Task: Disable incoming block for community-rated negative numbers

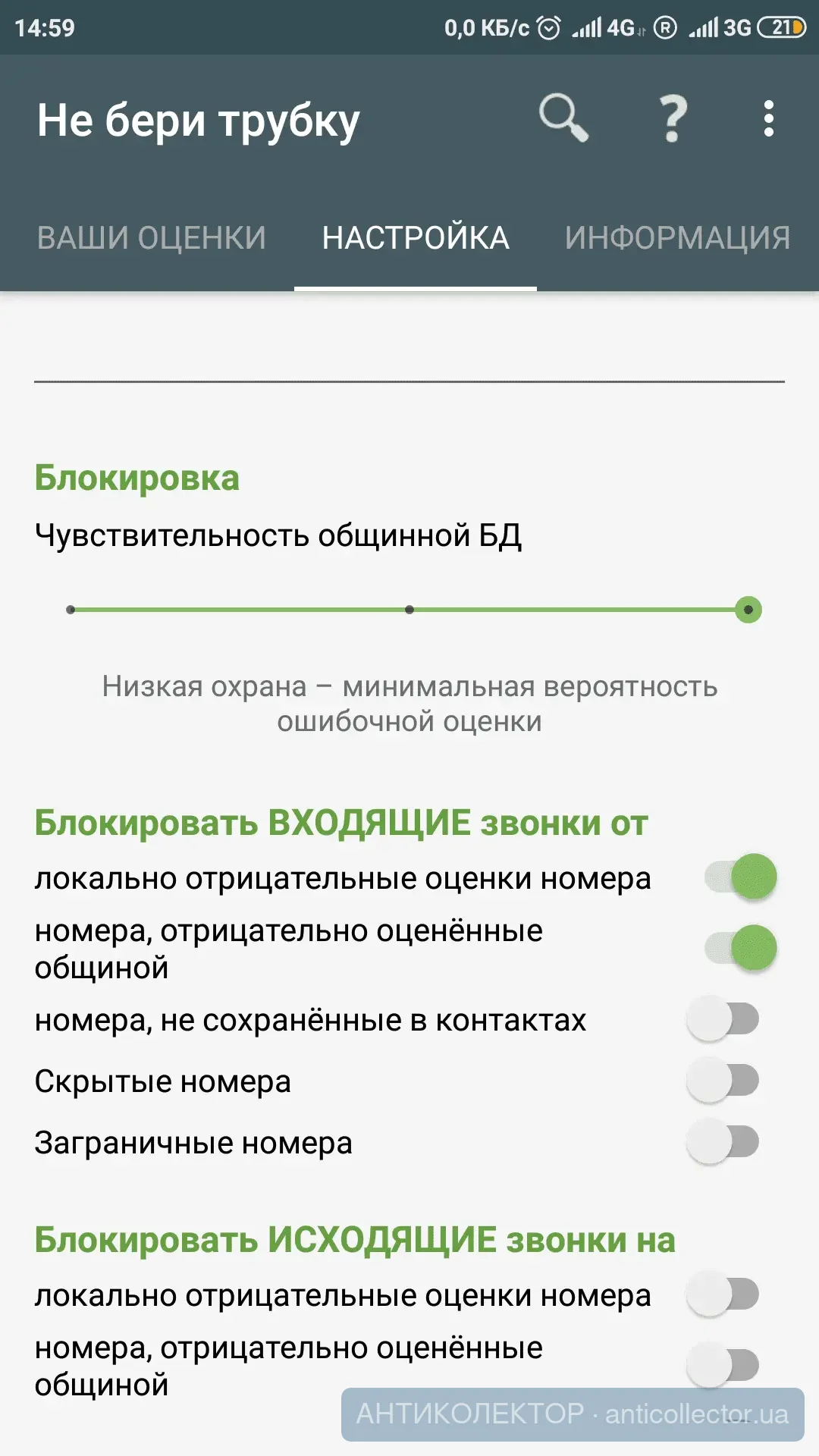Action: (x=740, y=948)
